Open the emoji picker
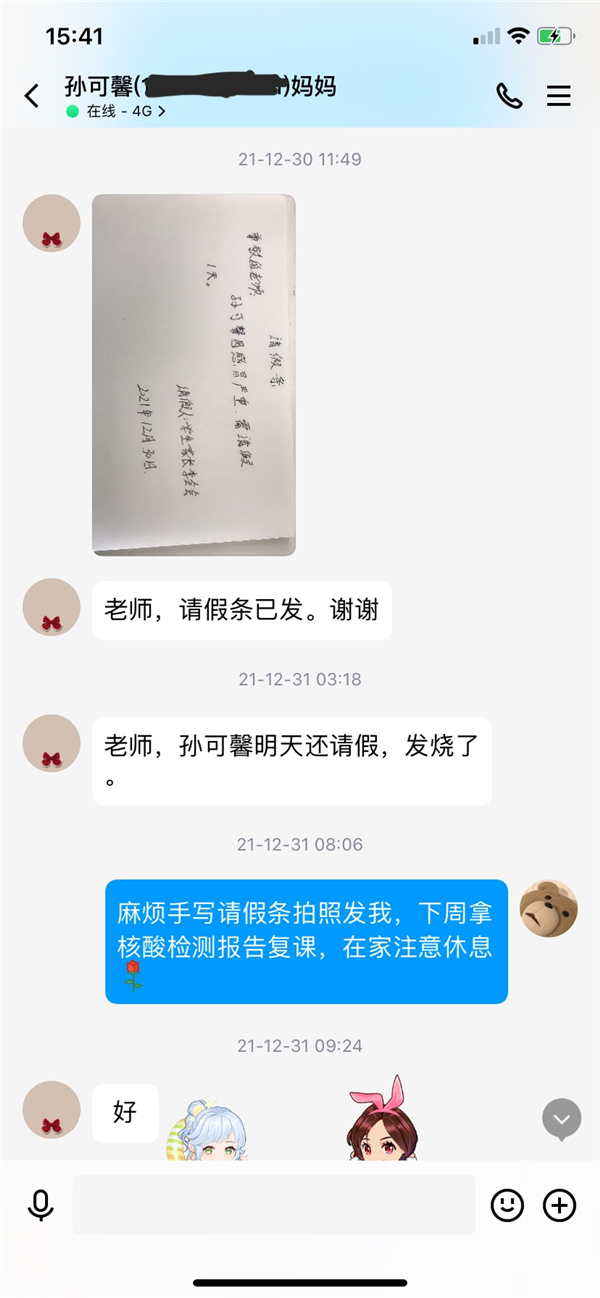 coord(507,1205)
